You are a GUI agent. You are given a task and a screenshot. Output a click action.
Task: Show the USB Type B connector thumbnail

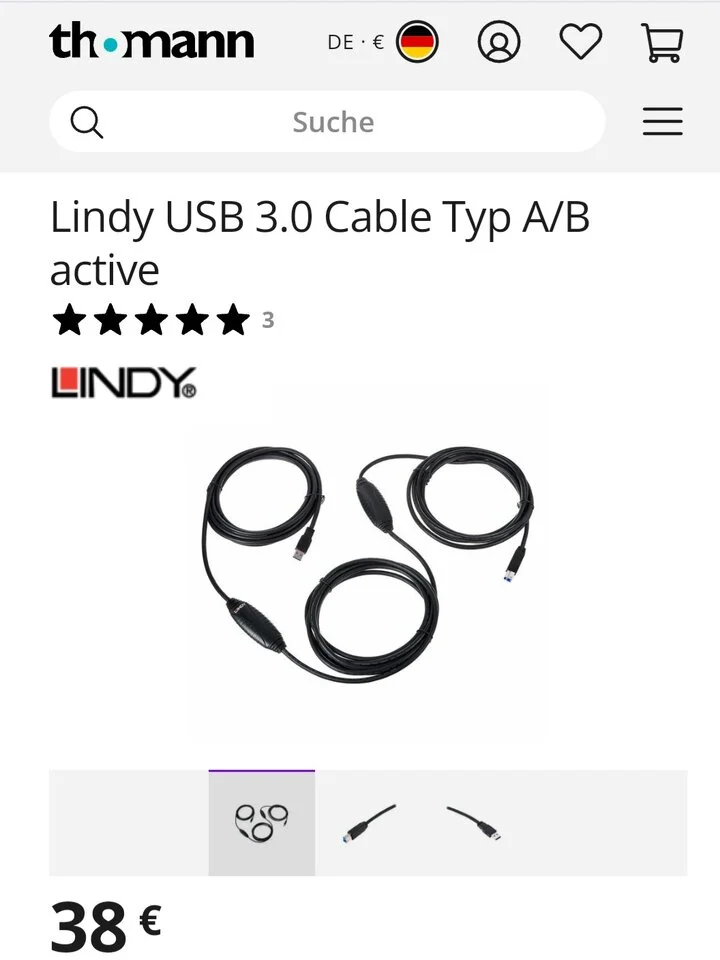tap(367, 823)
